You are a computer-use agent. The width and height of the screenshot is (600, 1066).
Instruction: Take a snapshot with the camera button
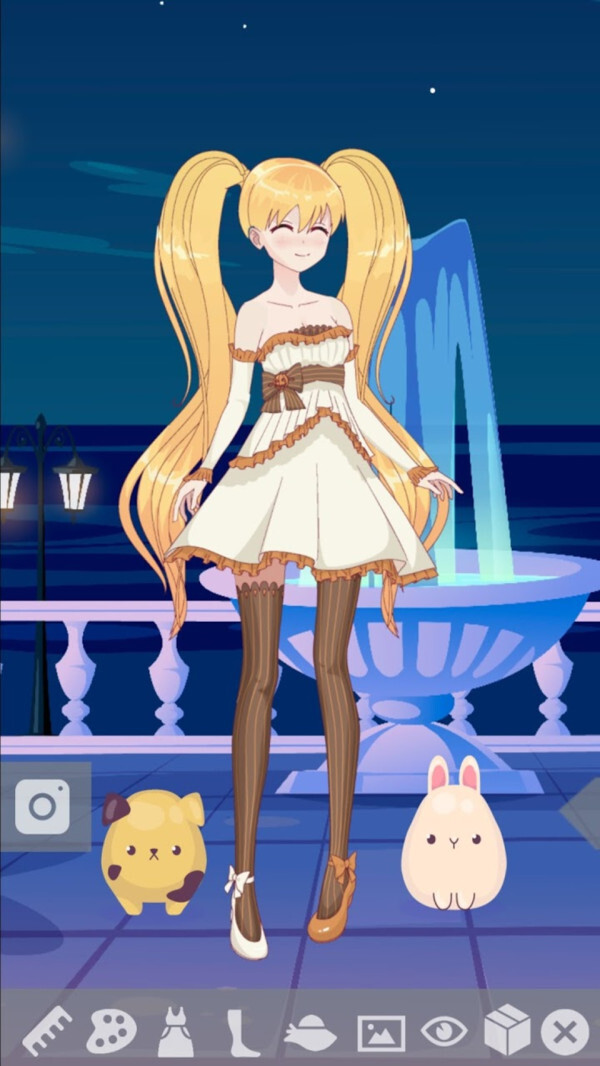pos(43,807)
